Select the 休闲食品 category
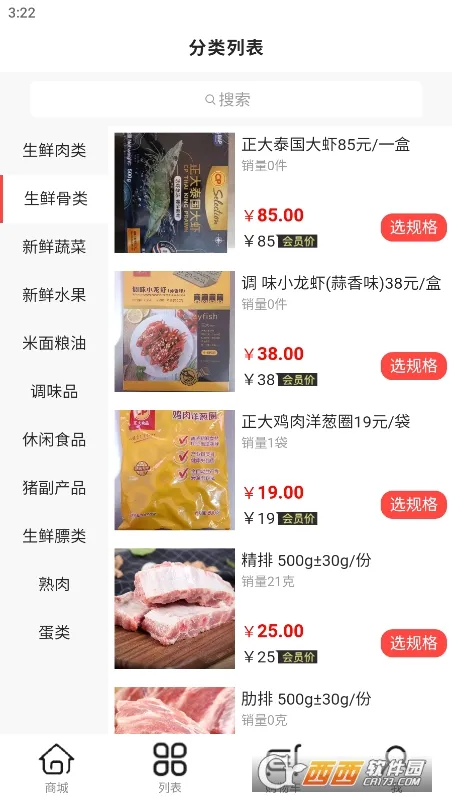This screenshot has width=452, height=802. coord(54,439)
